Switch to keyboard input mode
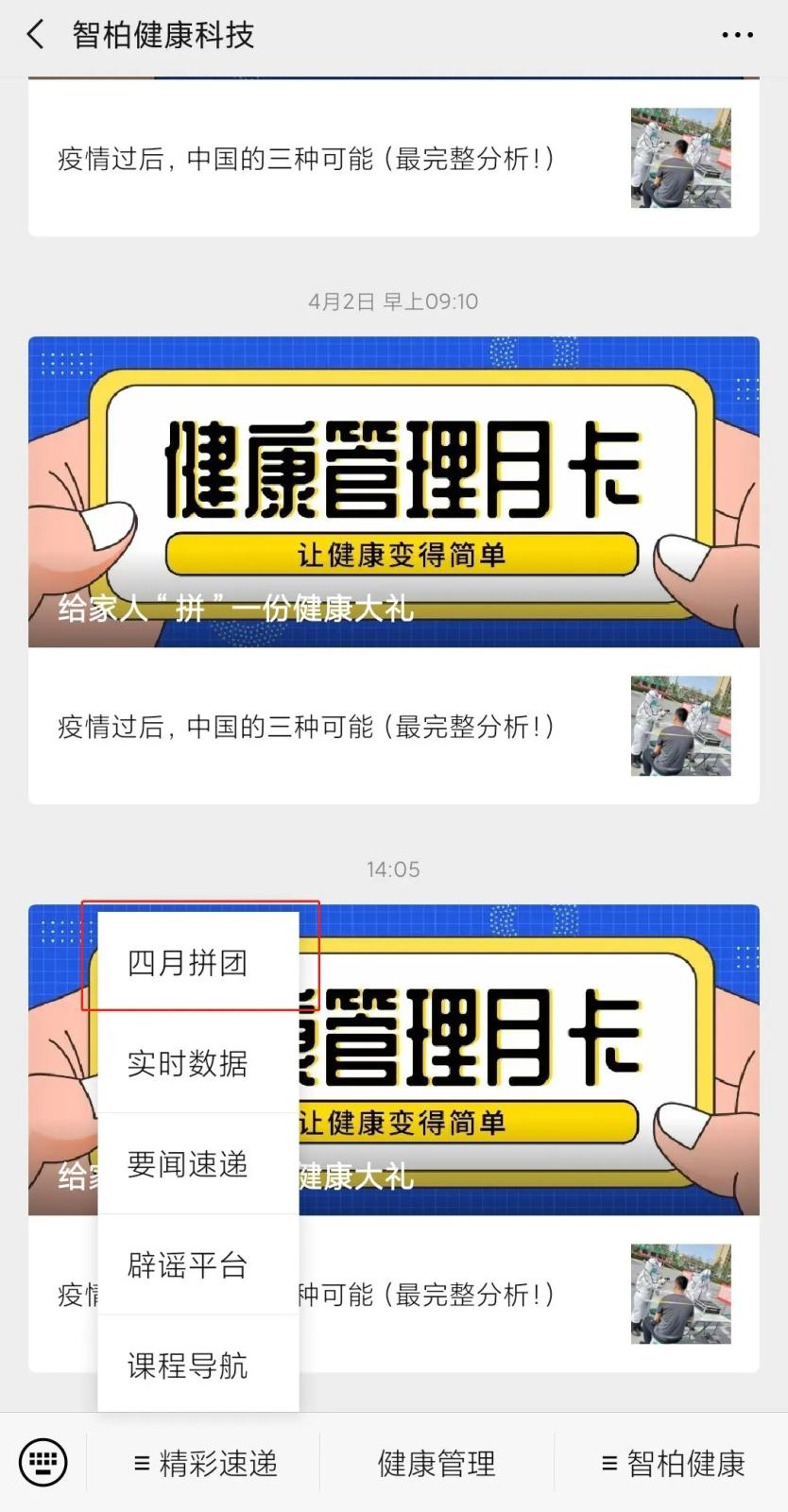Screen dimensions: 788x1512 pyautogui.click(x=43, y=1463)
